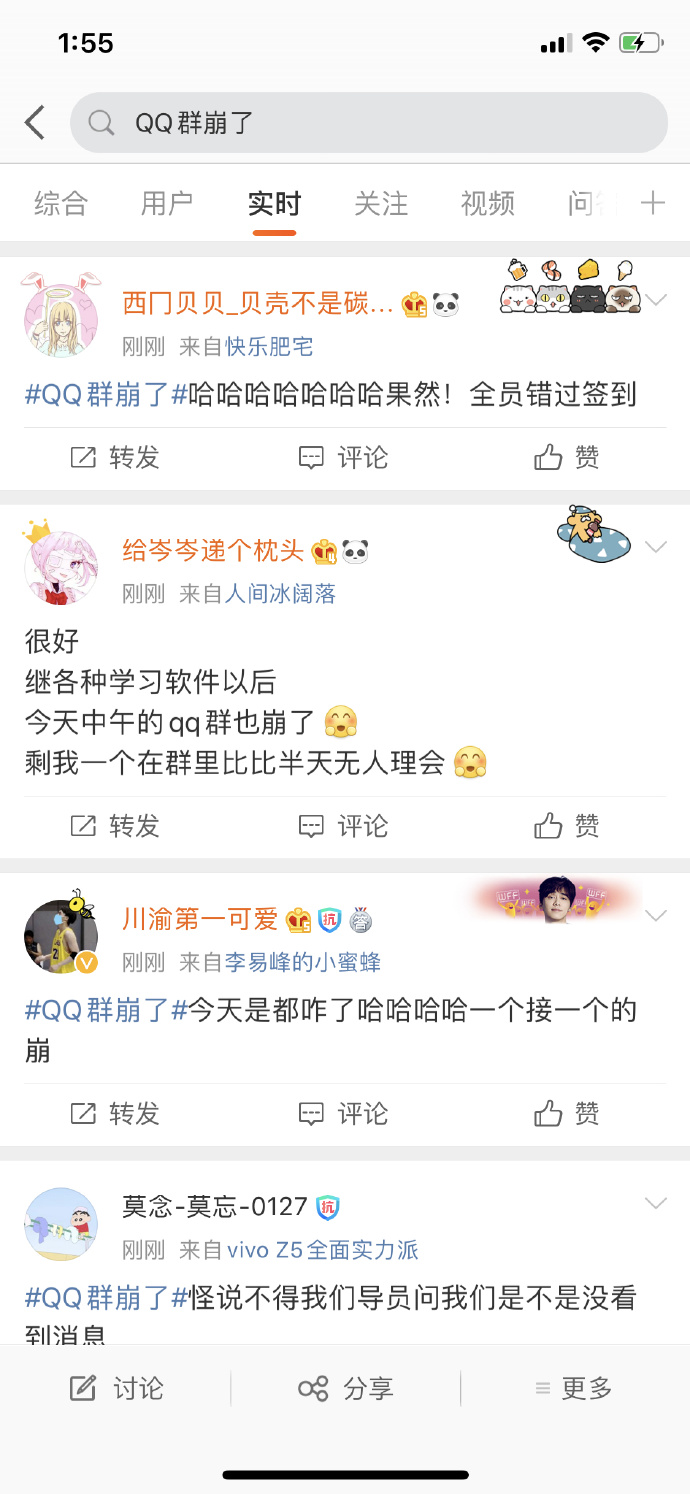Comment on 西门贝贝's post
The image size is (690, 1494).
tap(344, 458)
